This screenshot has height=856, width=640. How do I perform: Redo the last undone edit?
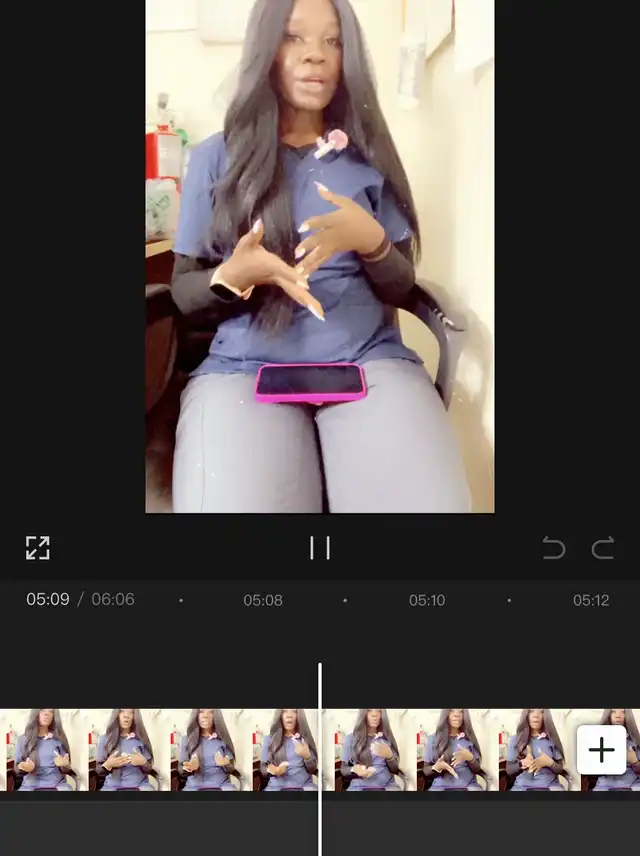tap(603, 548)
